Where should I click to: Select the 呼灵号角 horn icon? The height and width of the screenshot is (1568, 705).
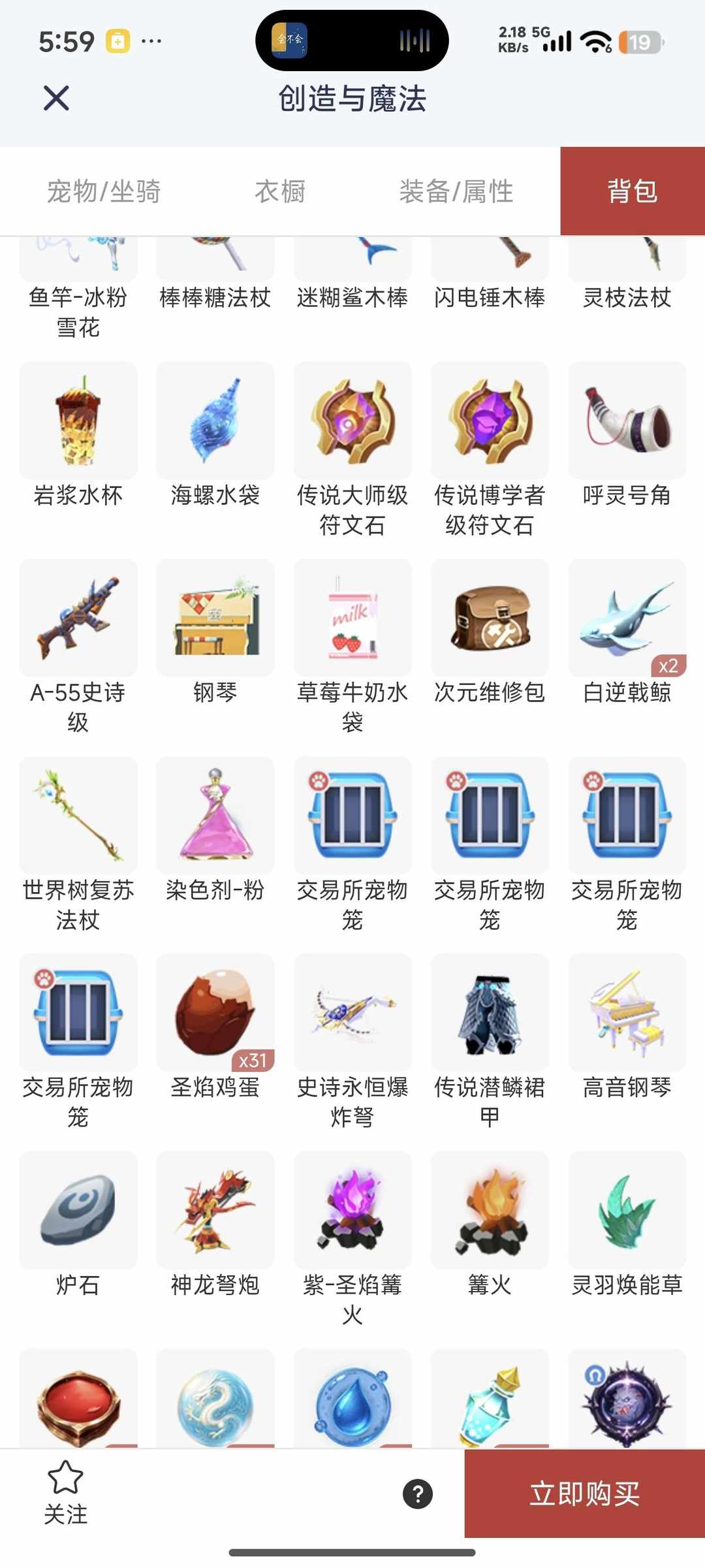pyautogui.click(x=627, y=421)
